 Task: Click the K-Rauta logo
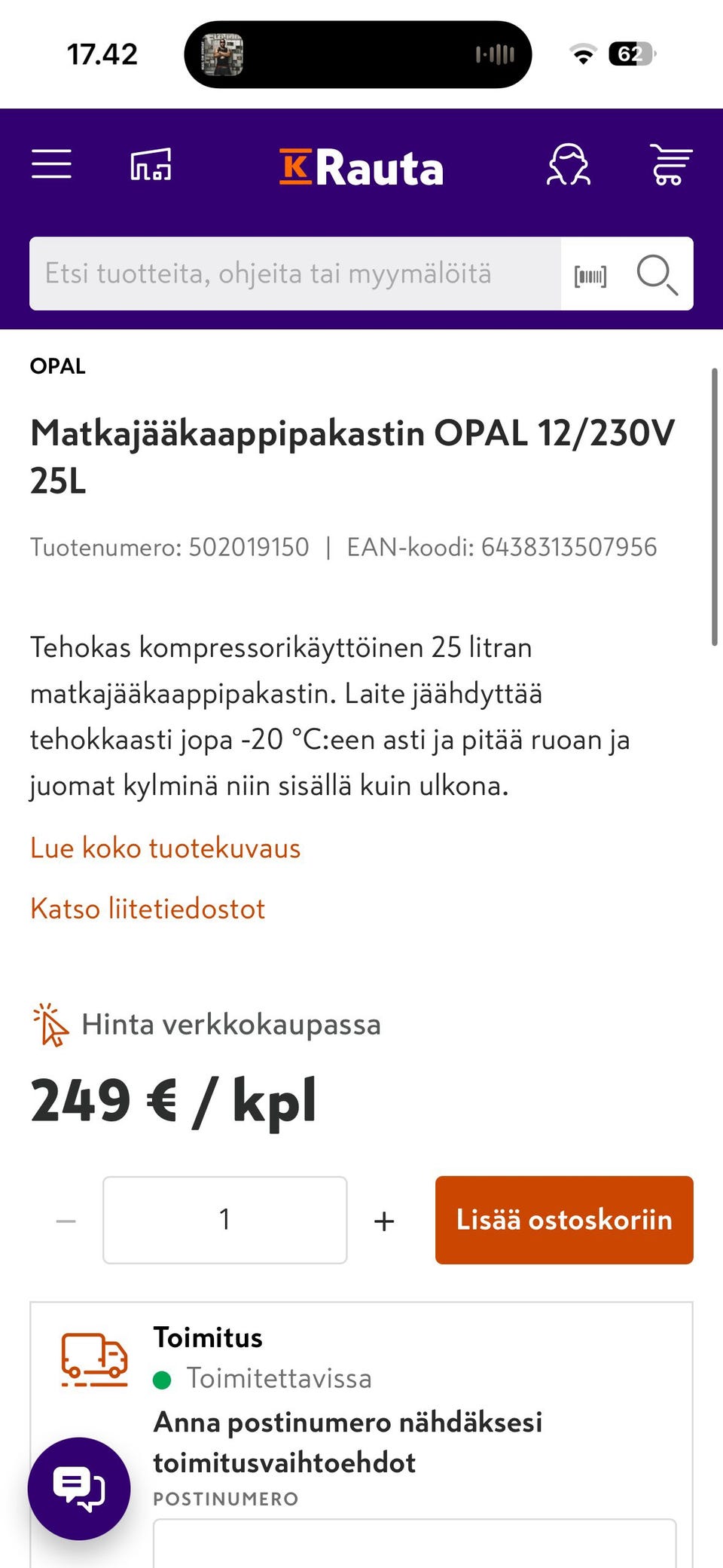pos(360,167)
